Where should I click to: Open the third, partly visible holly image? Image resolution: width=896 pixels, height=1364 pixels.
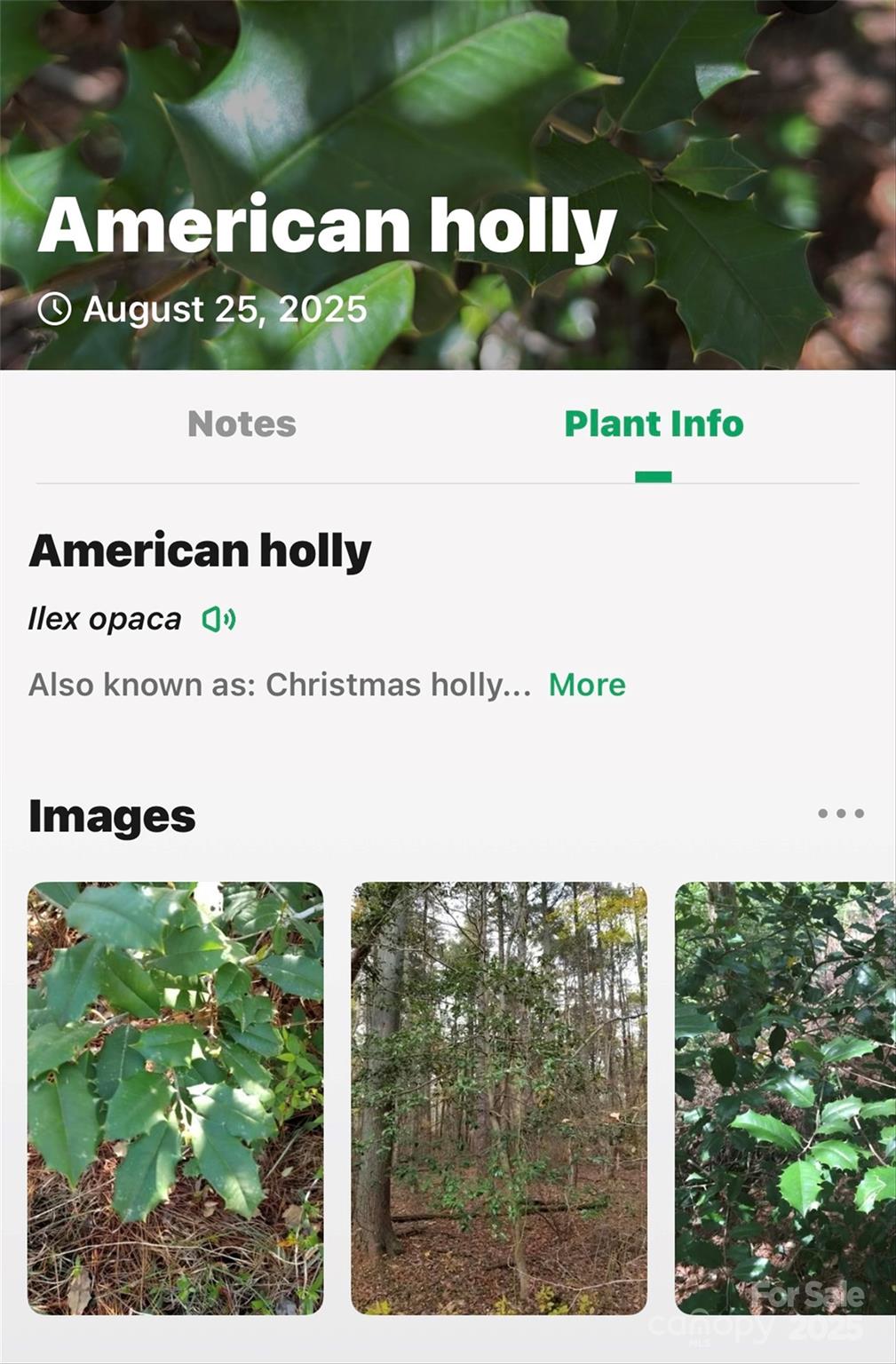coord(785,1098)
